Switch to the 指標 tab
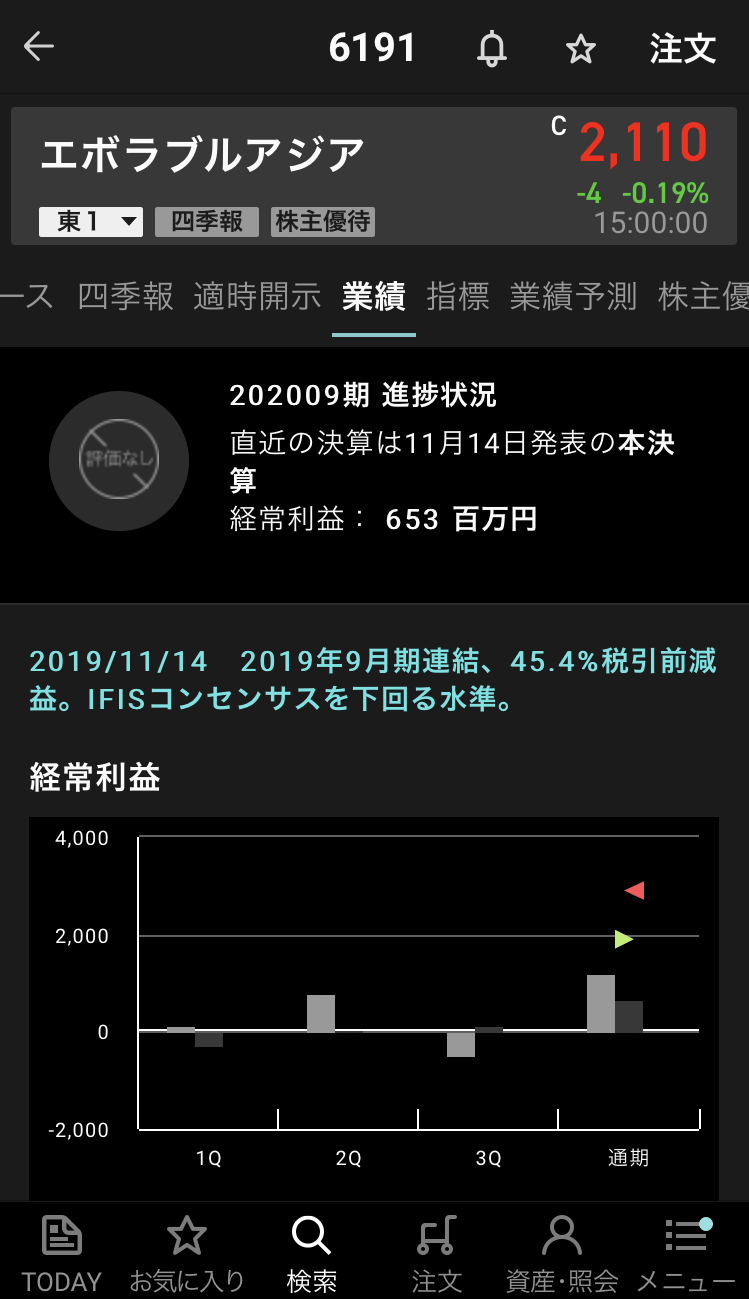 tap(458, 296)
